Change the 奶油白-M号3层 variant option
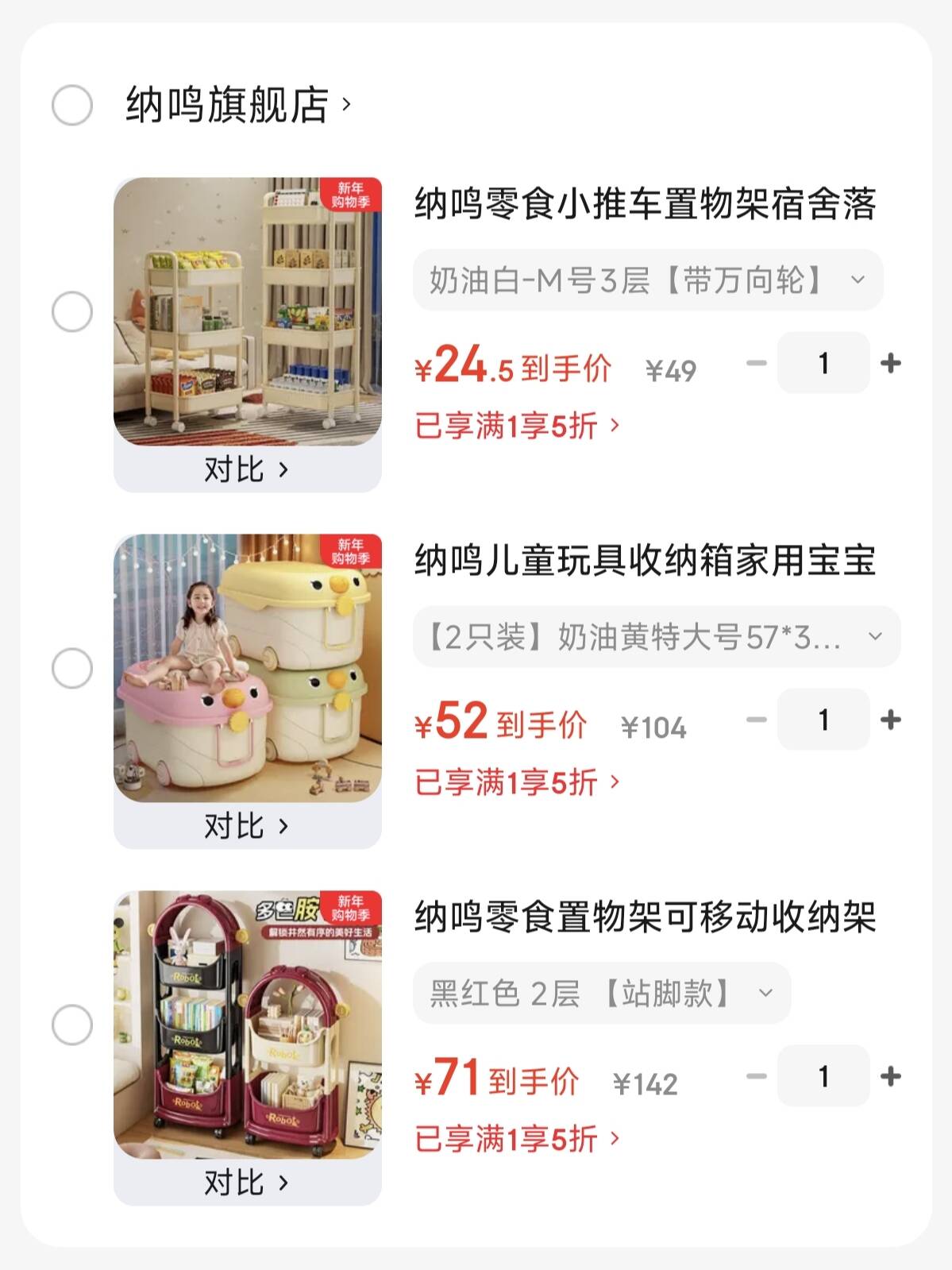 point(647,280)
